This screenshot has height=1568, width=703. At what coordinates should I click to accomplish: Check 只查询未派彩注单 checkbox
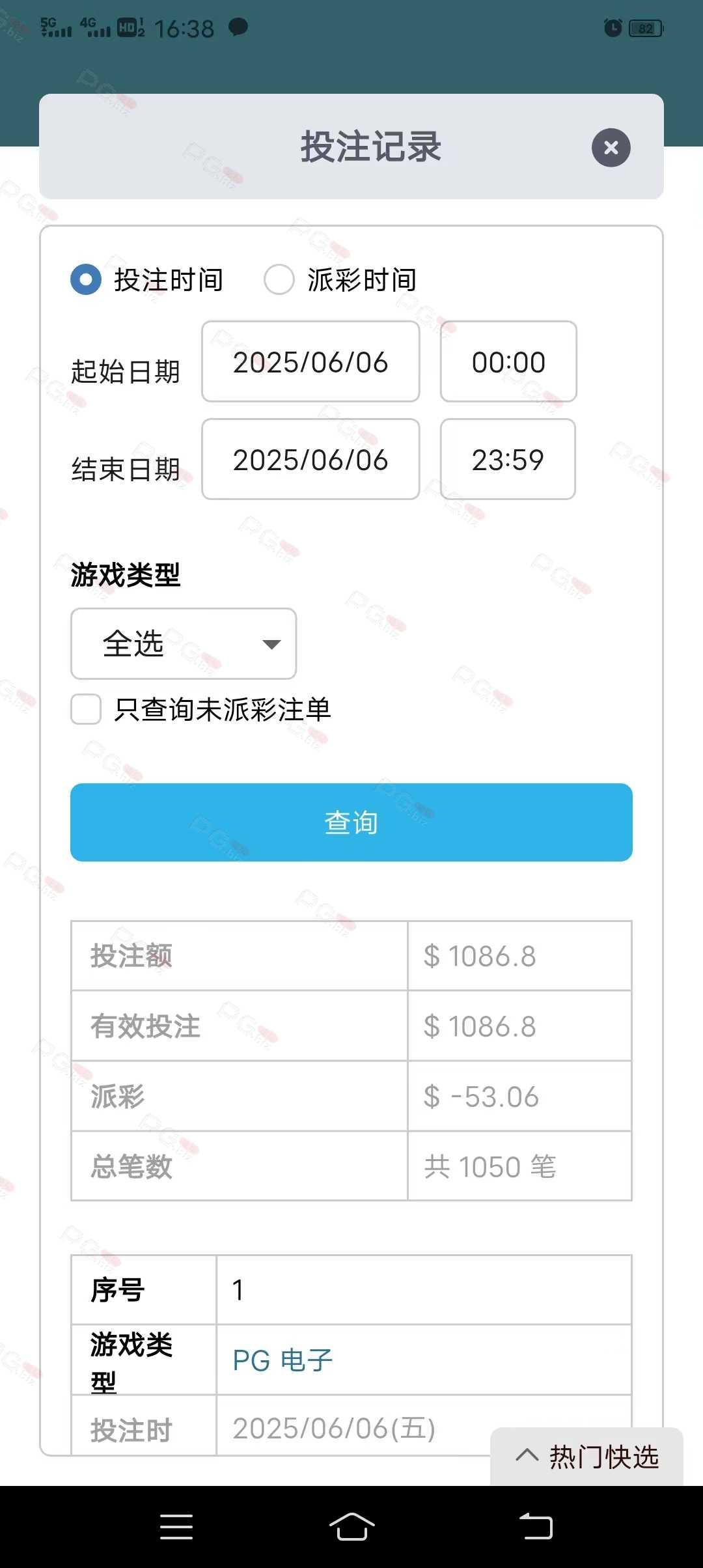86,709
